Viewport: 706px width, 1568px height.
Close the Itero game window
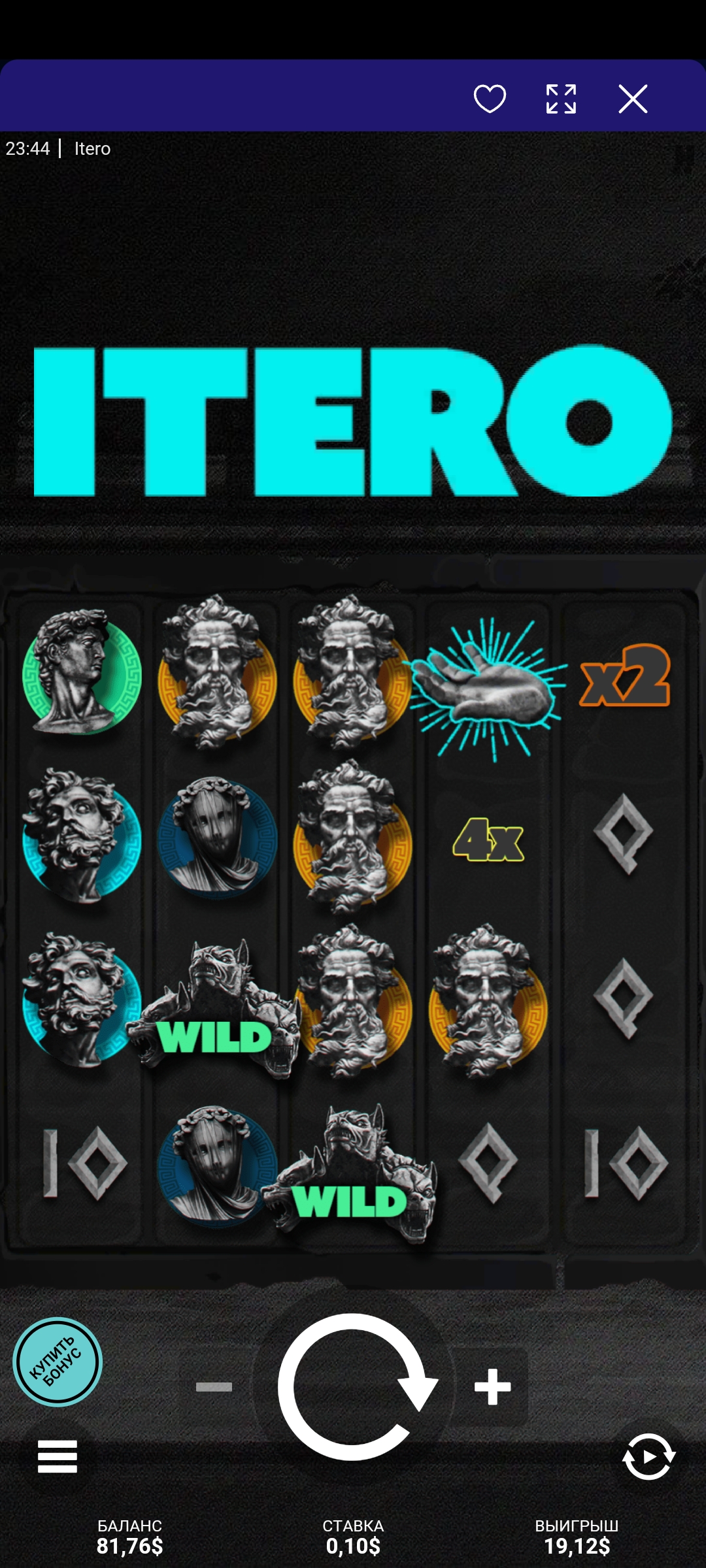click(x=633, y=99)
